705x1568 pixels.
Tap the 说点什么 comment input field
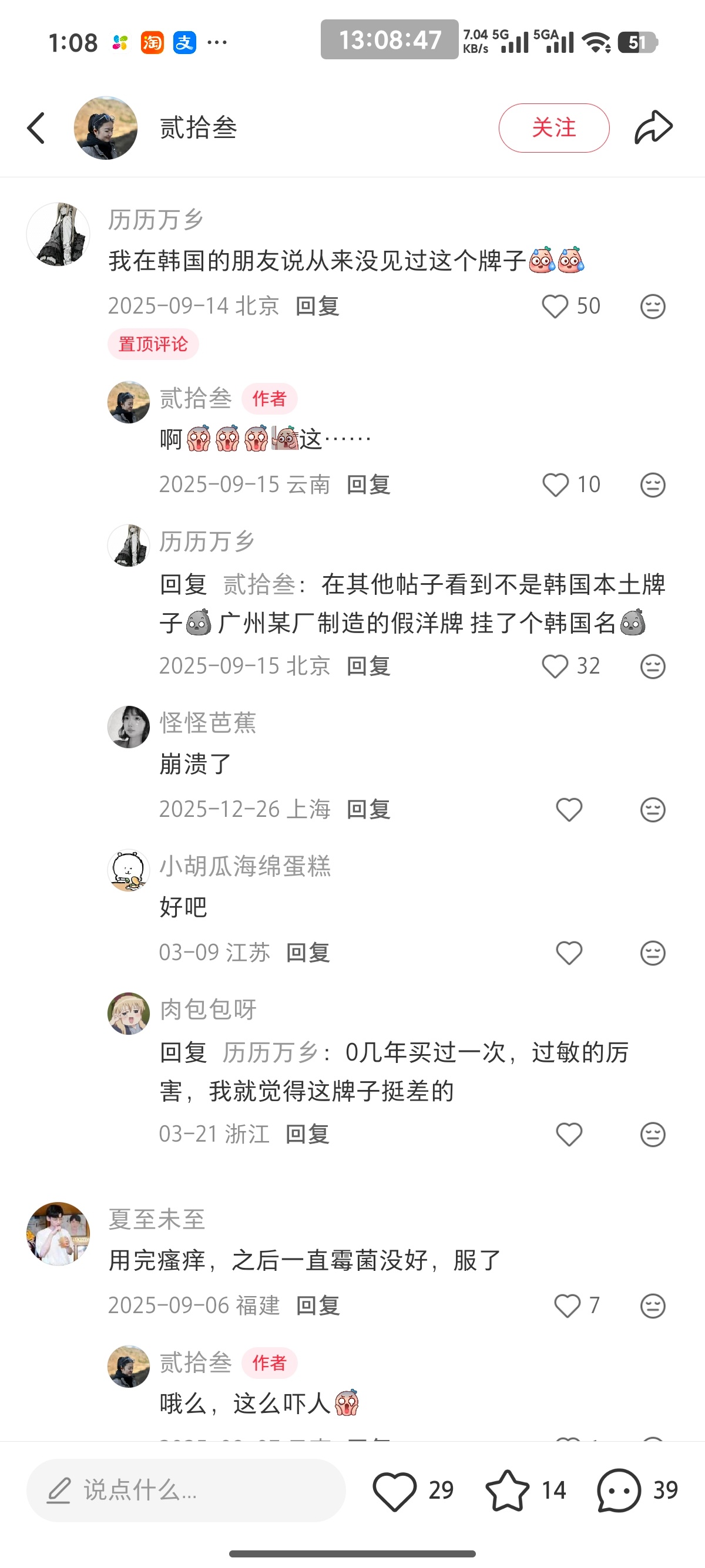(x=186, y=1490)
